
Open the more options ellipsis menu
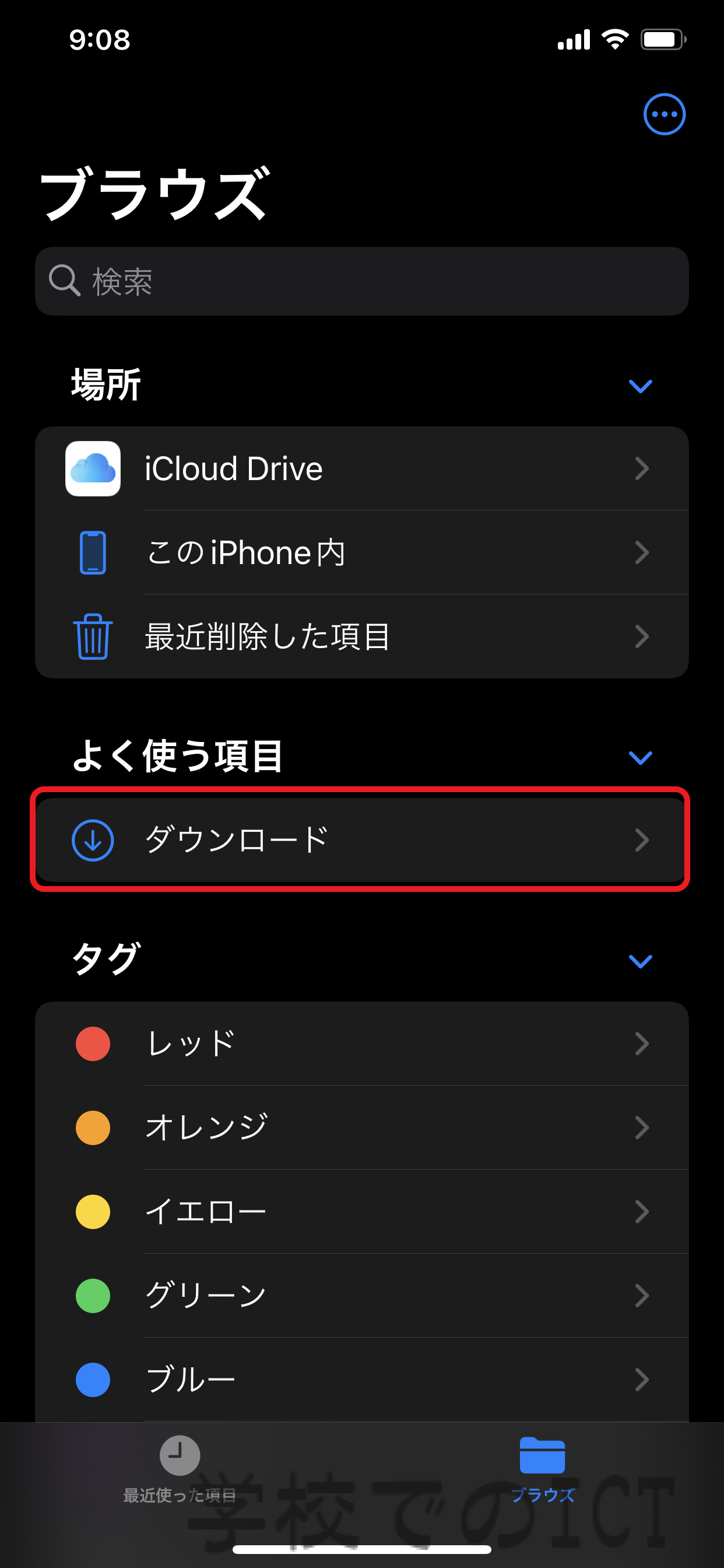[665, 114]
